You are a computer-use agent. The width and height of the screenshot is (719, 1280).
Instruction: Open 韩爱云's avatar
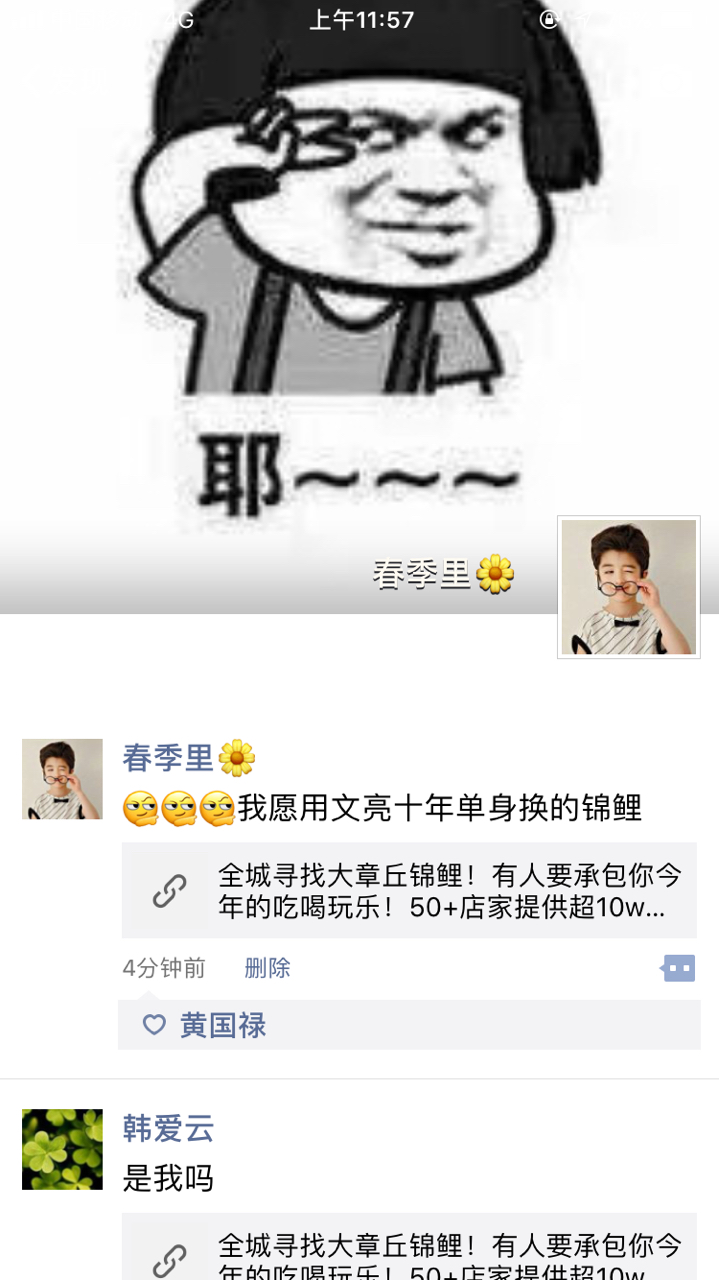point(62,1149)
